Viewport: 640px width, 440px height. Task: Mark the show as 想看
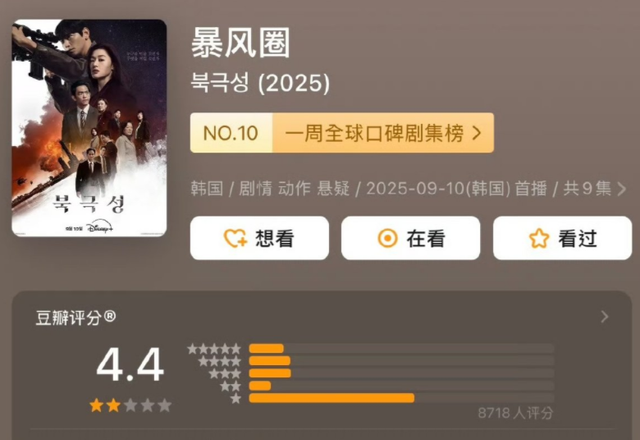tap(259, 238)
